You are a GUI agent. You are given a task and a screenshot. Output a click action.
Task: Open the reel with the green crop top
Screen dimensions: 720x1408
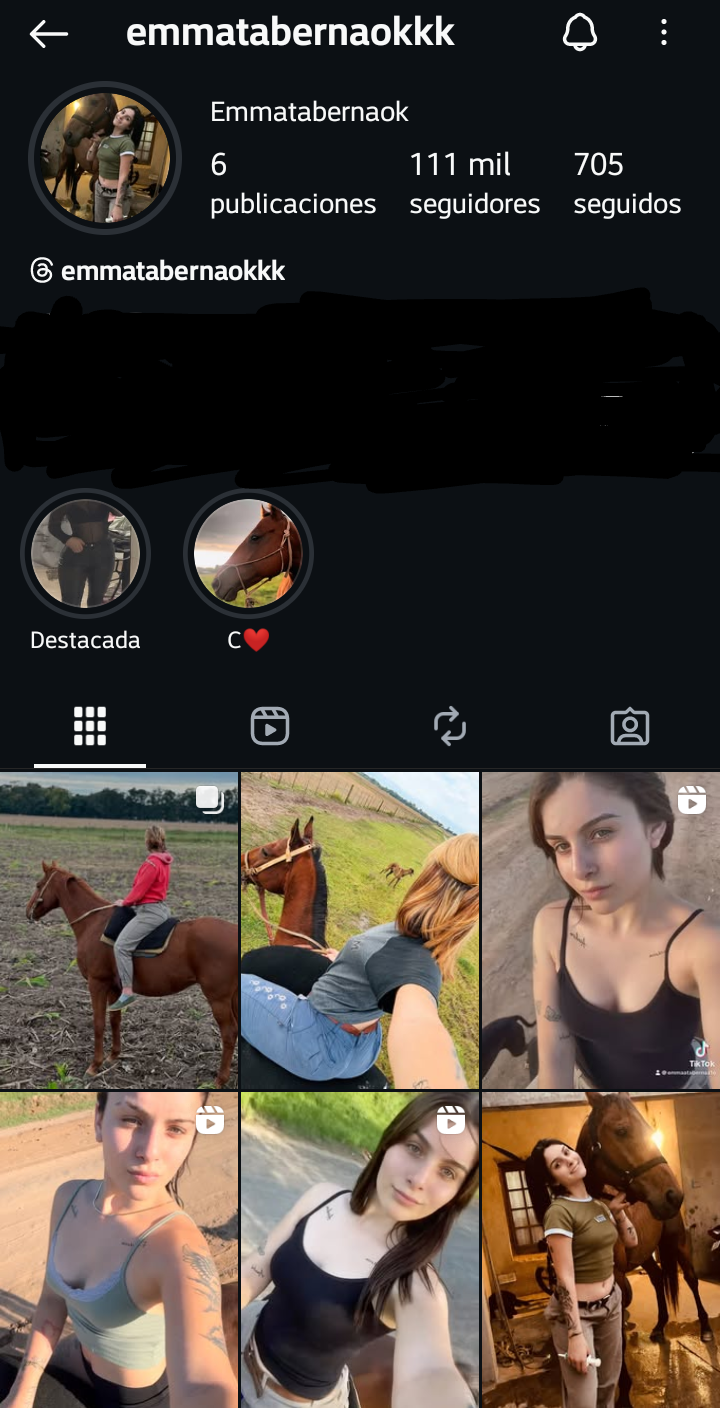pyautogui.click(x=119, y=1250)
